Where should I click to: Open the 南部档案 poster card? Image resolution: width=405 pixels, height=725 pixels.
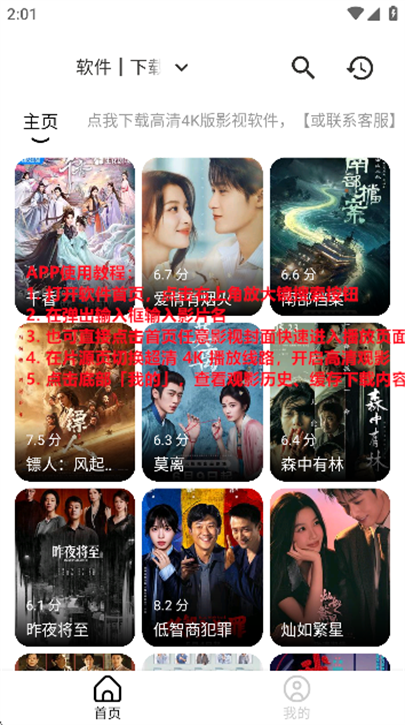click(330, 237)
